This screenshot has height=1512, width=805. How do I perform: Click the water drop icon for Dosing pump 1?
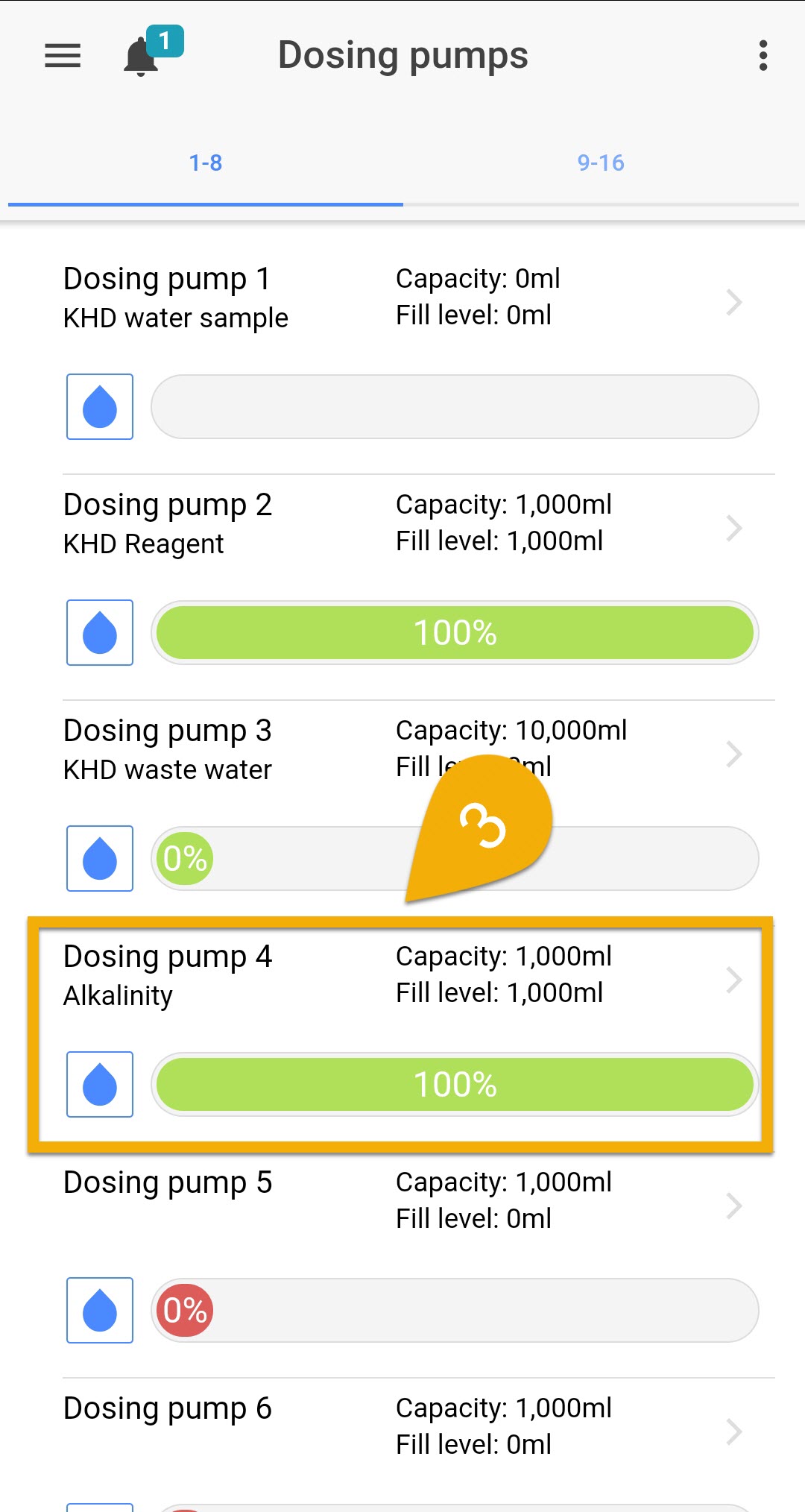pos(100,406)
